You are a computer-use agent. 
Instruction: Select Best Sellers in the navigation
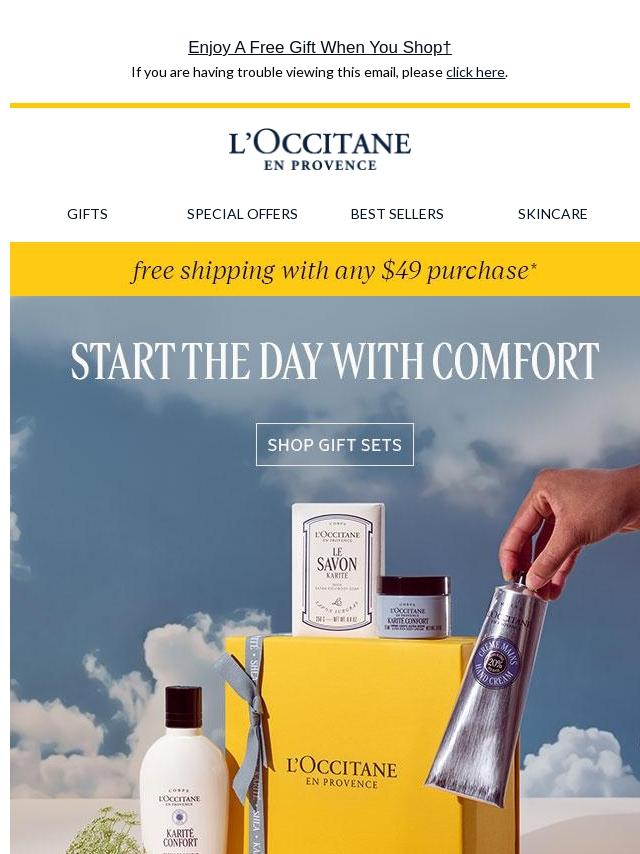click(397, 214)
